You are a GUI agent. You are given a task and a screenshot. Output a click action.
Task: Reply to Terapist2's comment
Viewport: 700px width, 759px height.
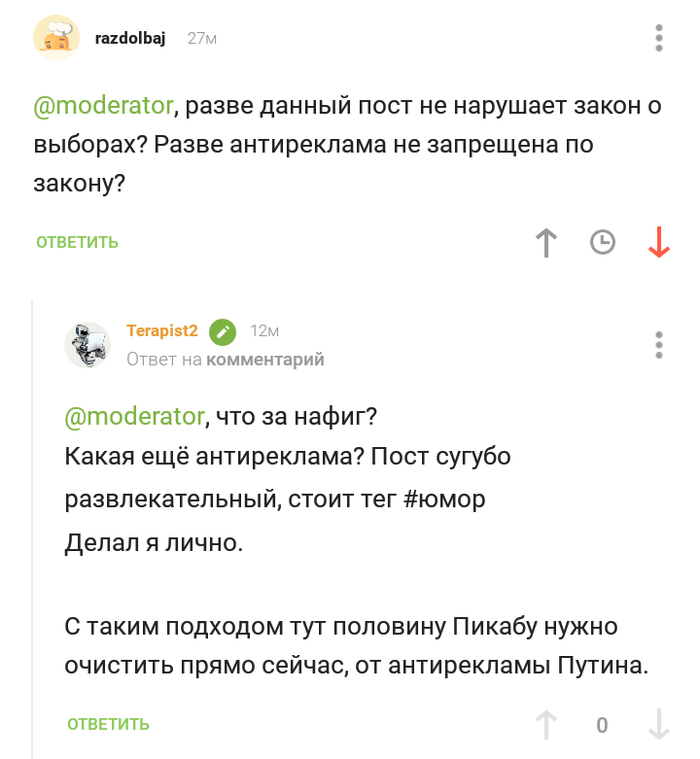pos(108,724)
